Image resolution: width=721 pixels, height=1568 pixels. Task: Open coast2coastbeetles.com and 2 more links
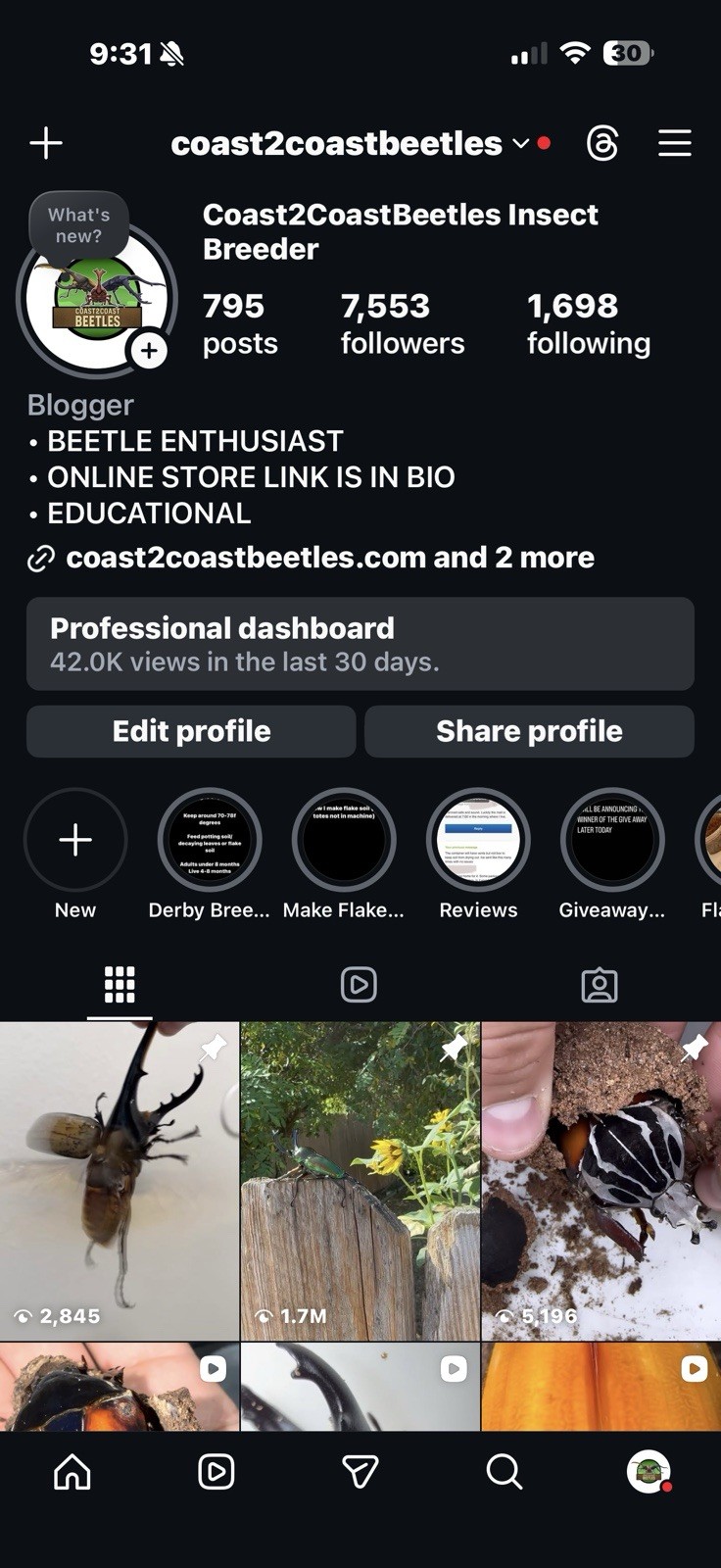coord(329,558)
